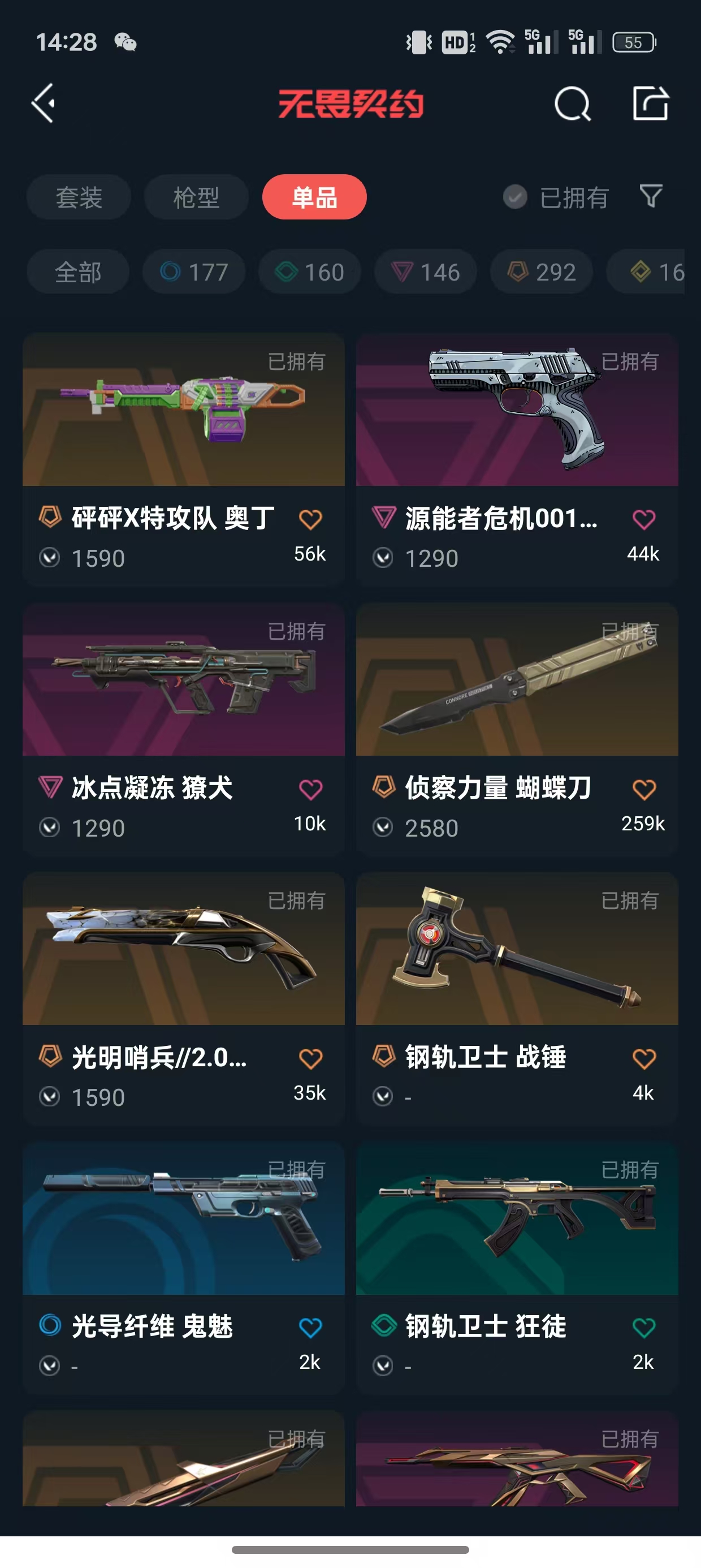This screenshot has width=701, height=1568.
Task: Open the 钢轨卫士 战锤 card
Action: coord(517,998)
